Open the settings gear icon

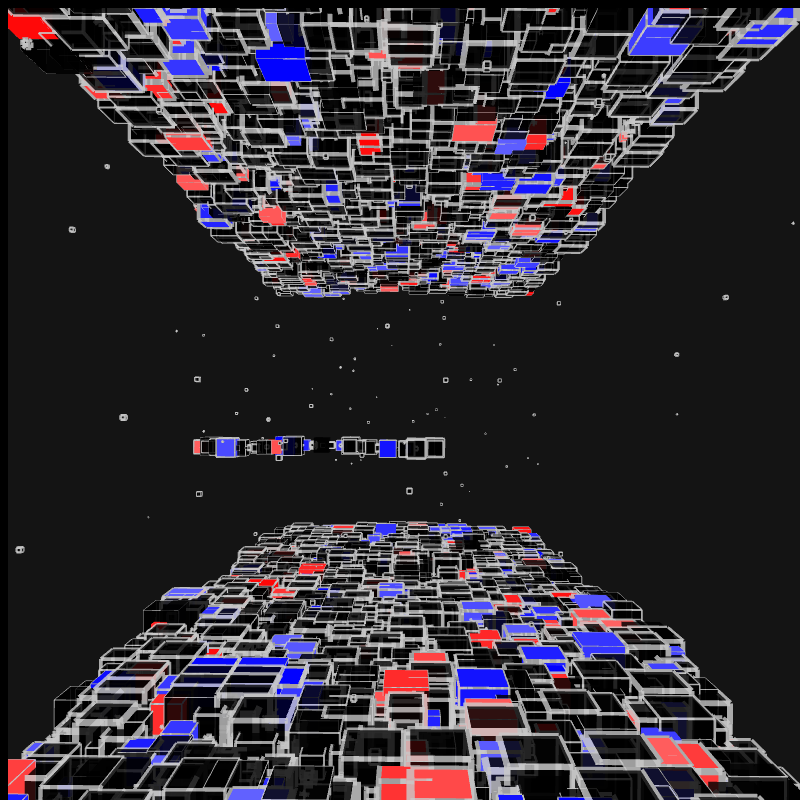(x=27, y=43)
